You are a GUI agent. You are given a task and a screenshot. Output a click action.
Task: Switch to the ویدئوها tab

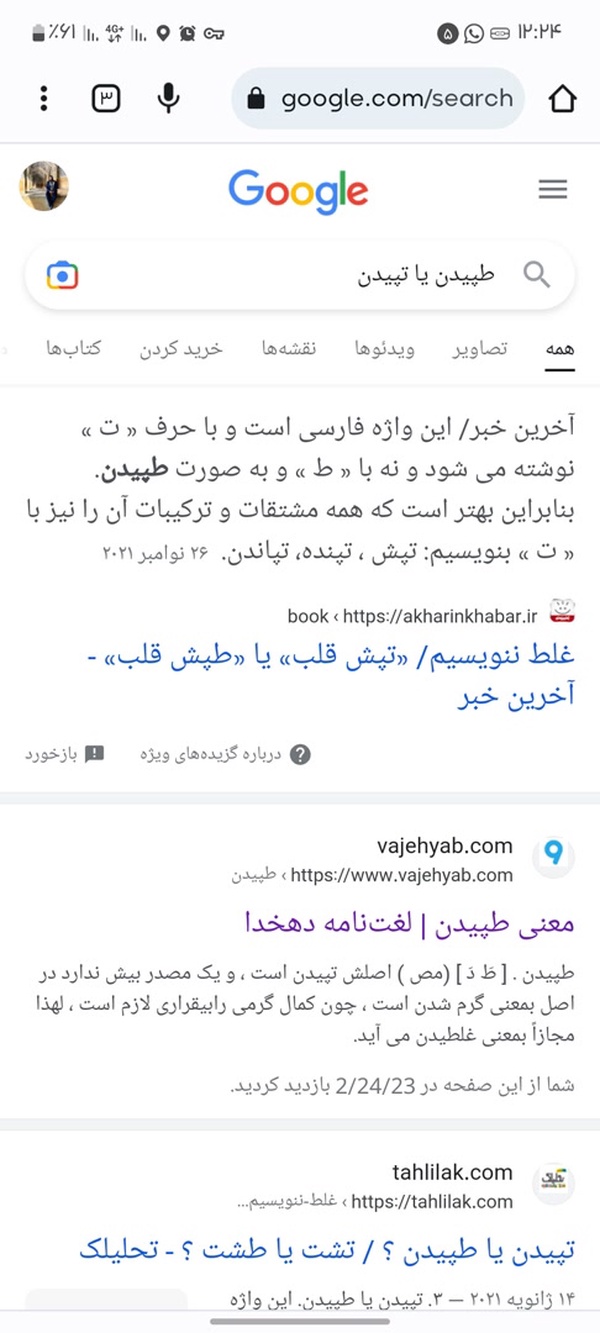tap(385, 348)
